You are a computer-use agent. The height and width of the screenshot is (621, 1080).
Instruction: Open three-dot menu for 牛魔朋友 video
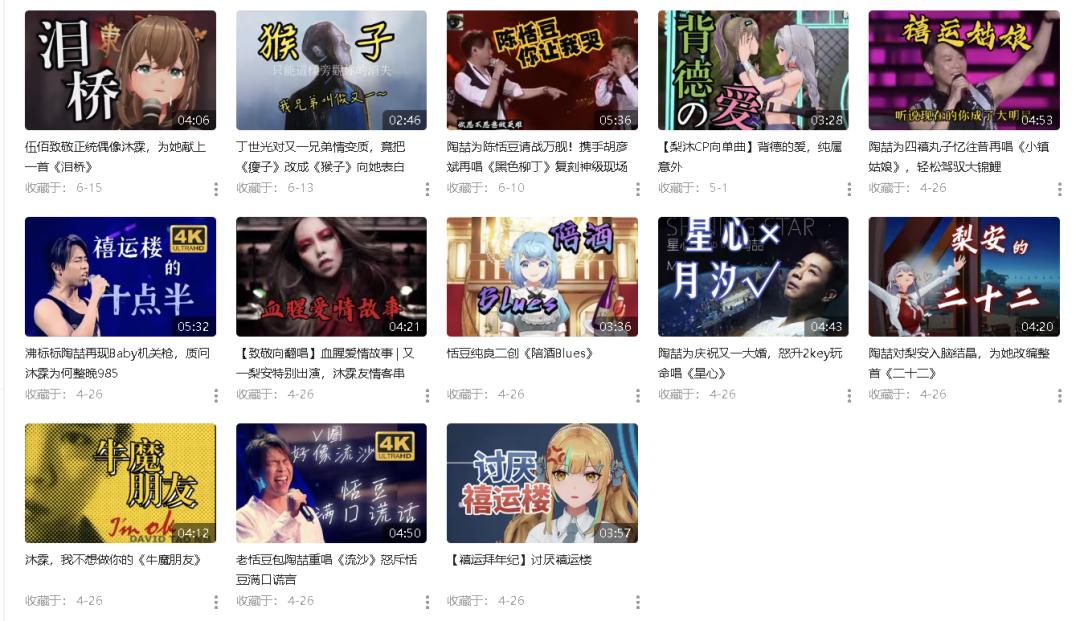click(x=216, y=602)
